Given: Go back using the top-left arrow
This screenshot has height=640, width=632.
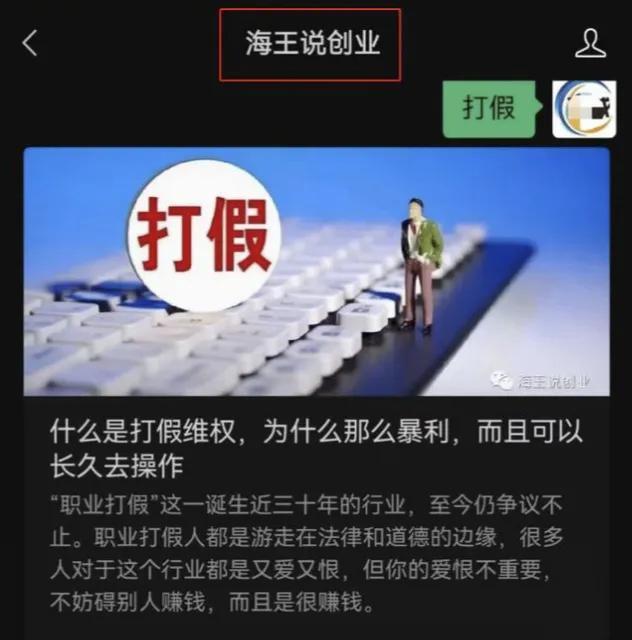Looking at the screenshot, I should [x=30, y=43].
